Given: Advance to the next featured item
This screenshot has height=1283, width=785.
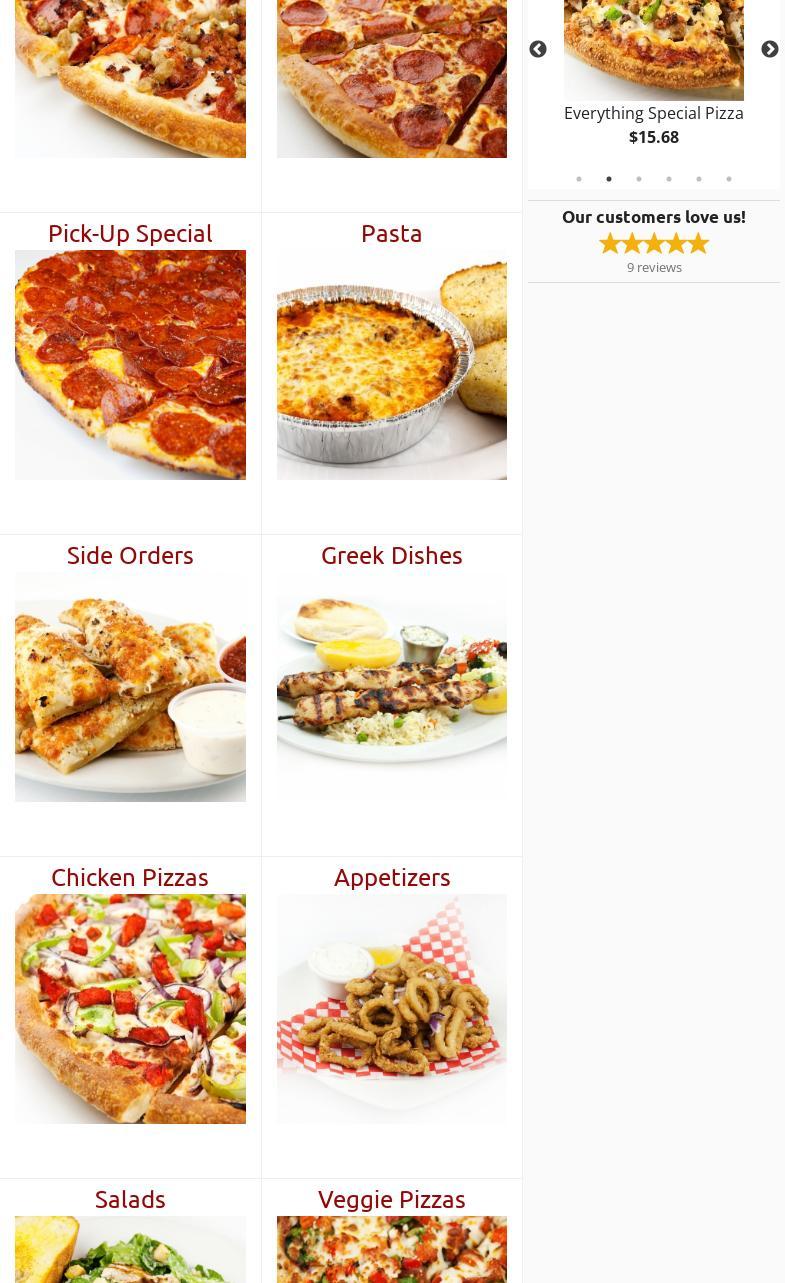Looking at the screenshot, I should (769, 50).
